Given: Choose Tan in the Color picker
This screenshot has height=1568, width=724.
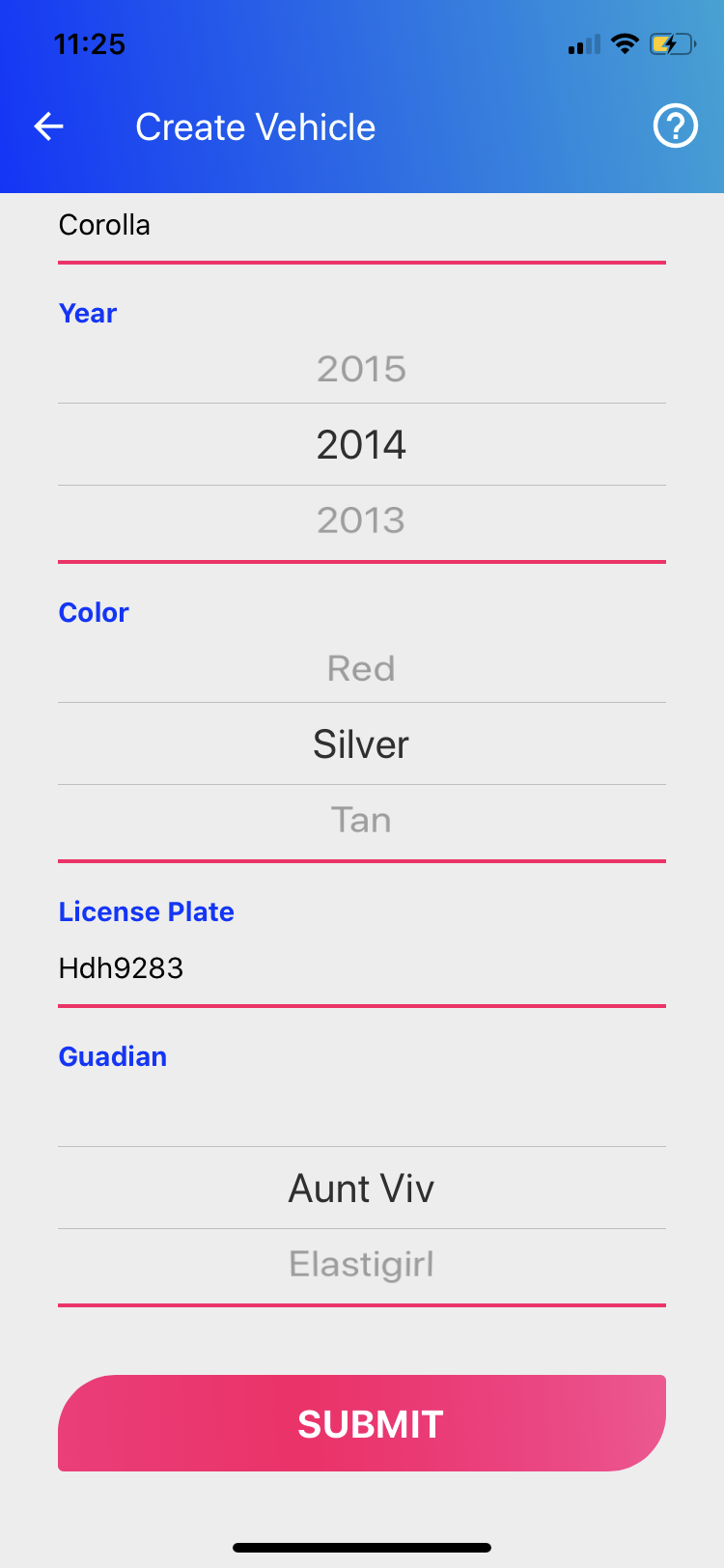Looking at the screenshot, I should [361, 820].
